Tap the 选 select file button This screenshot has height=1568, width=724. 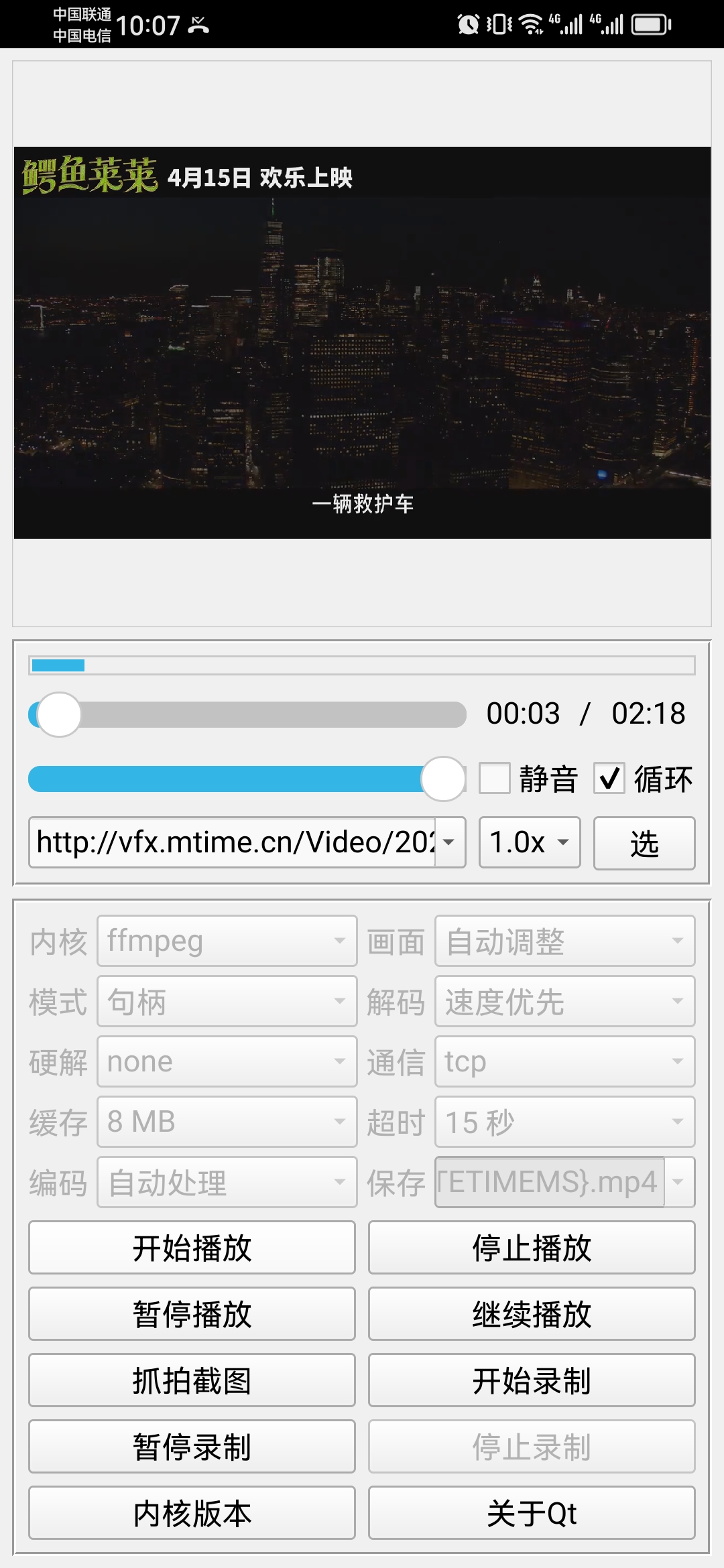[x=644, y=843]
